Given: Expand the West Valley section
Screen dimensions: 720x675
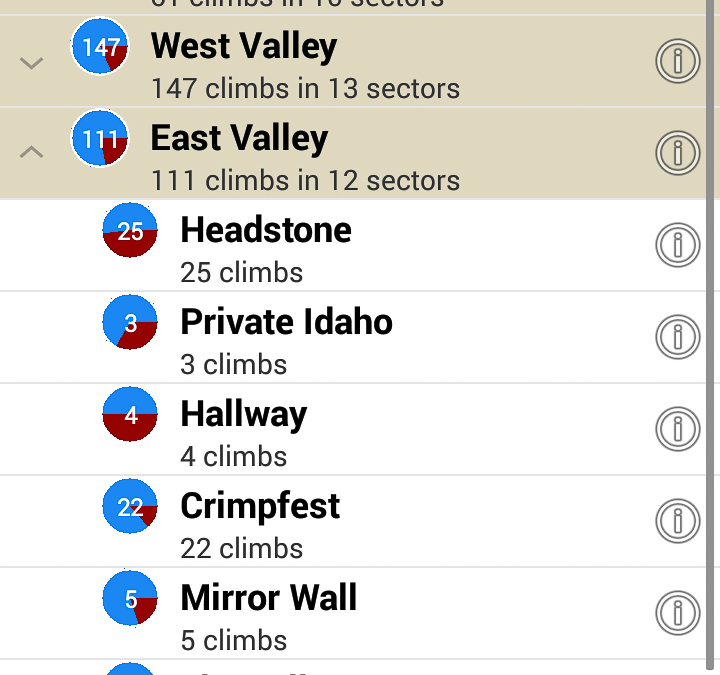Looking at the screenshot, I should coord(32,63).
